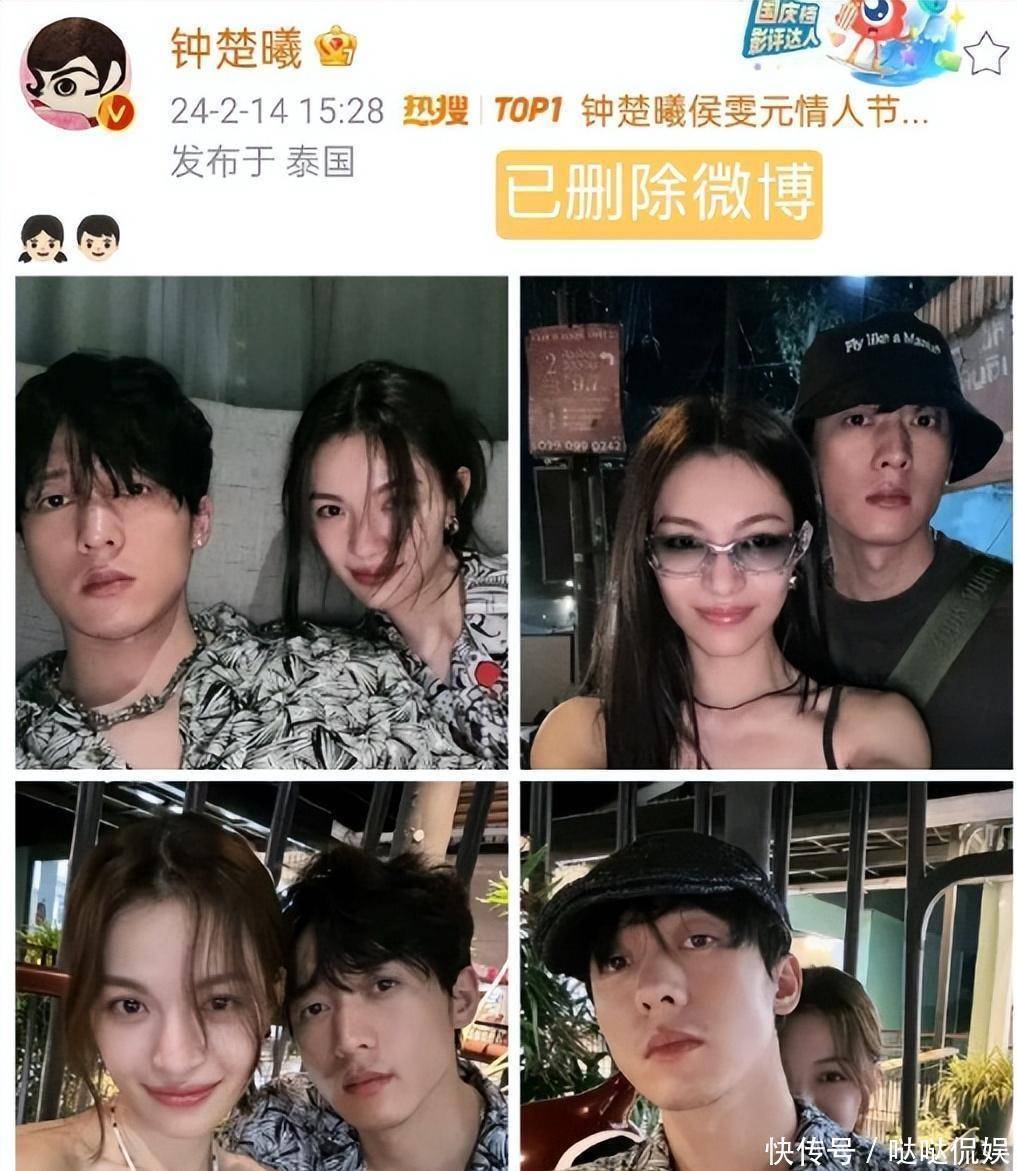The height and width of the screenshot is (1171, 1017).
Task: View the photo of the man in black cap
Action: (x=765, y=975)
